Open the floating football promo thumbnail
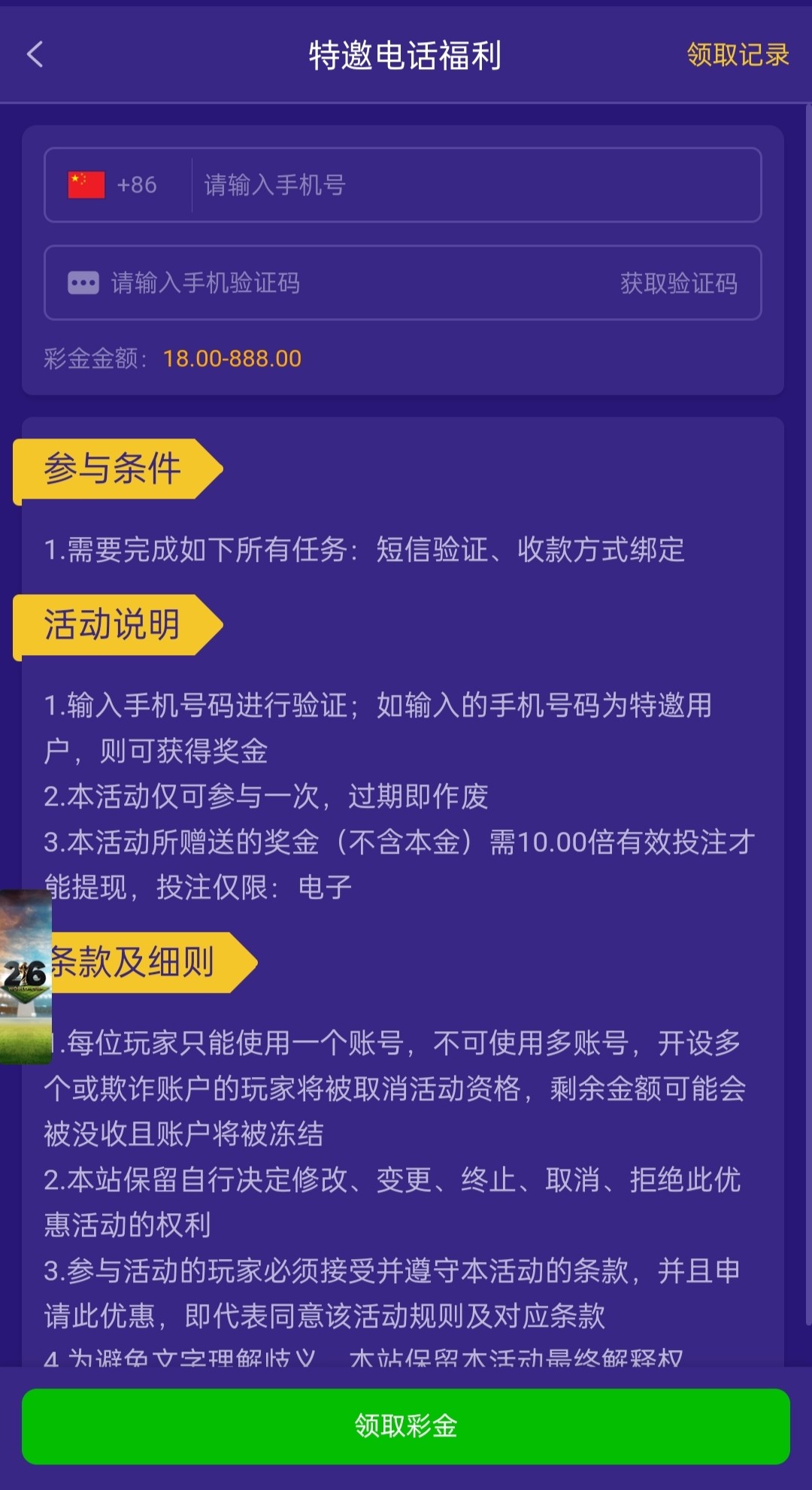The height and width of the screenshot is (1490, 812). pos(26,976)
